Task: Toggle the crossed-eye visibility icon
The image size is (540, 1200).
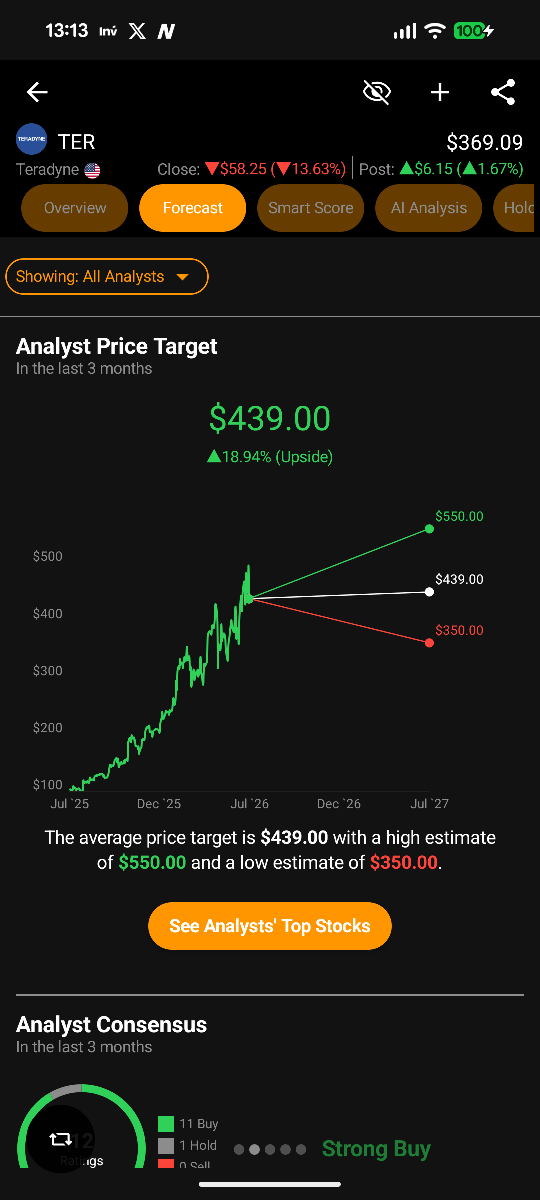Action: click(x=376, y=93)
